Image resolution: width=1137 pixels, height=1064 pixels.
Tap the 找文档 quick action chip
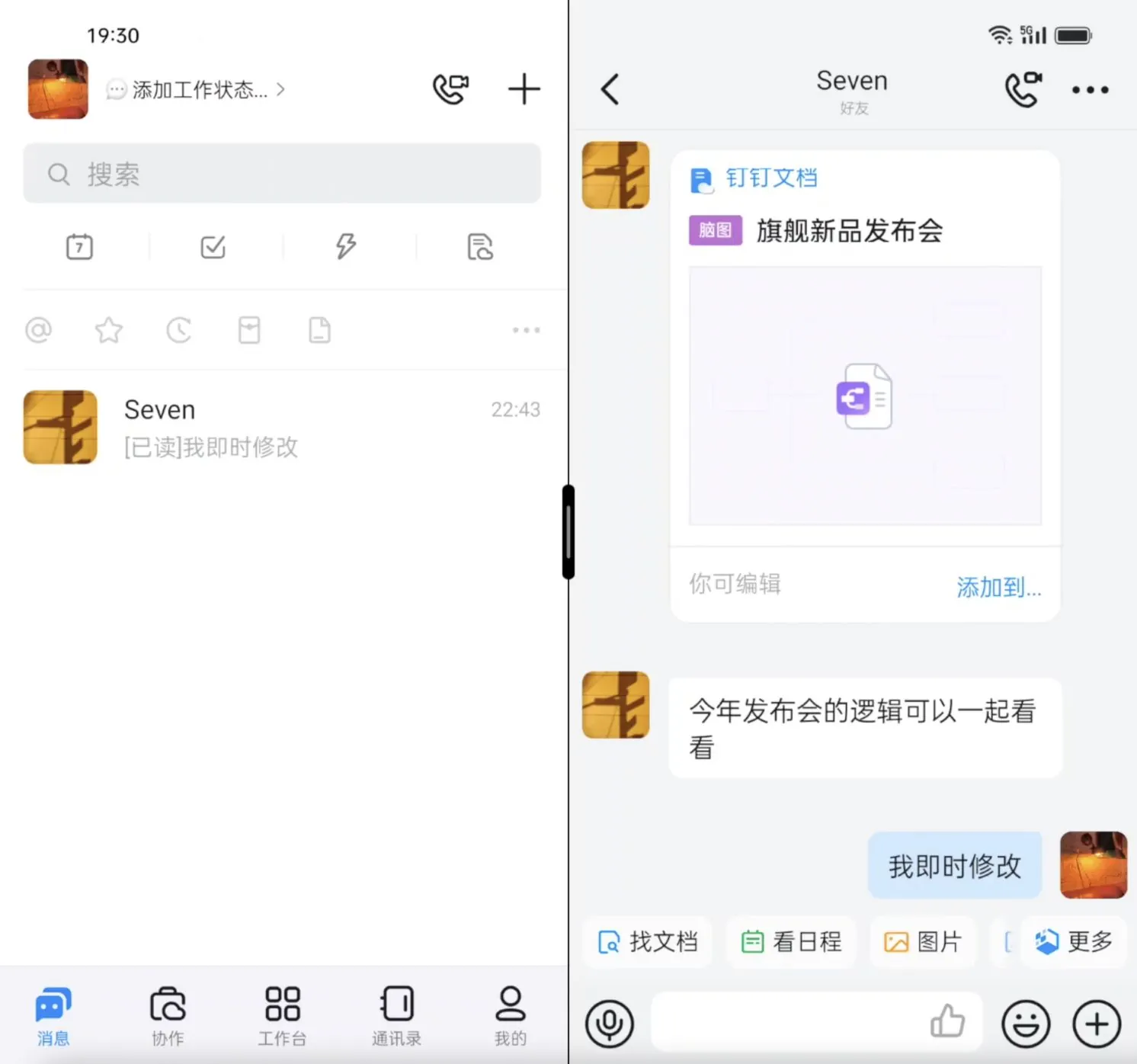(649, 942)
